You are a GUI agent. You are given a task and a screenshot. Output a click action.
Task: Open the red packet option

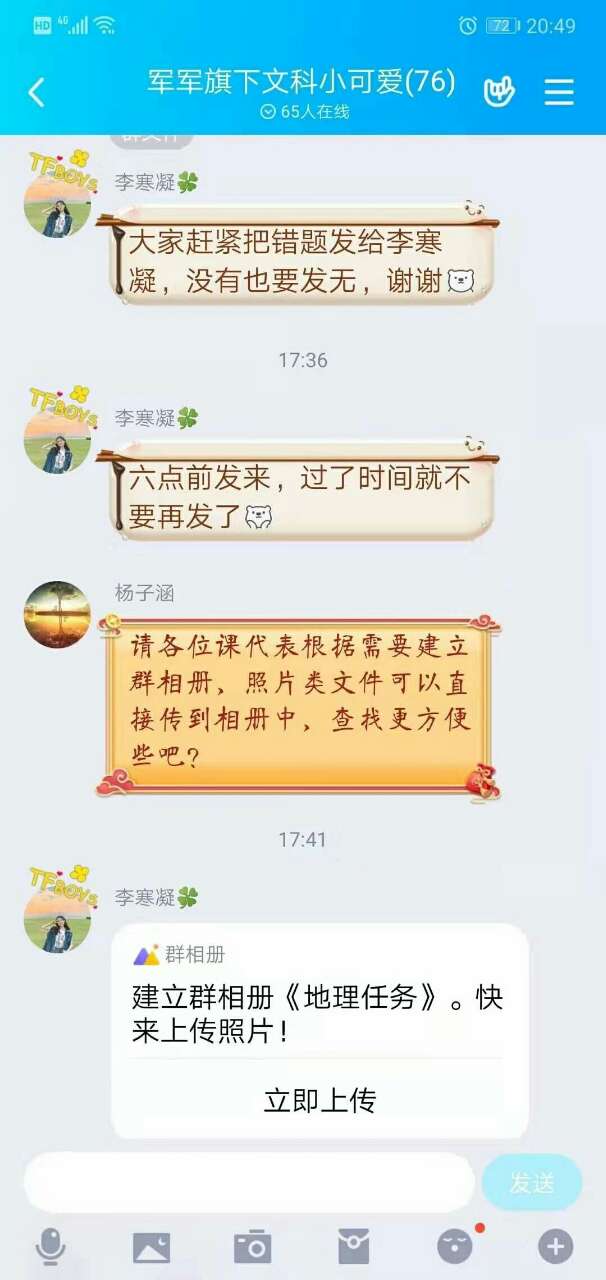point(353,1247)
